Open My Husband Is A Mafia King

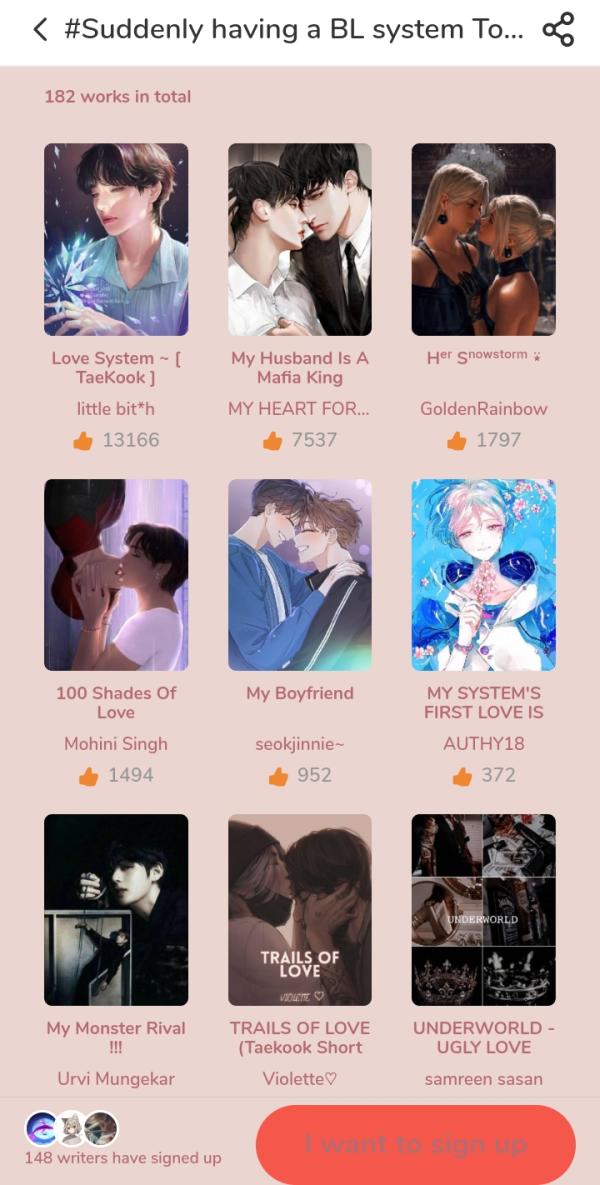(300, 240)
